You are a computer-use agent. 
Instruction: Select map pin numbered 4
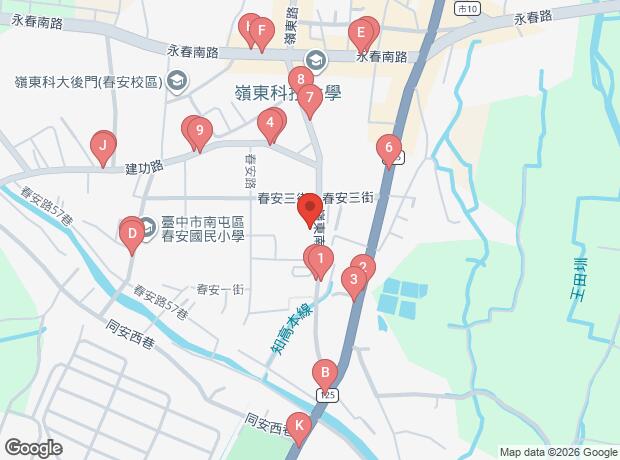point(268,125)
